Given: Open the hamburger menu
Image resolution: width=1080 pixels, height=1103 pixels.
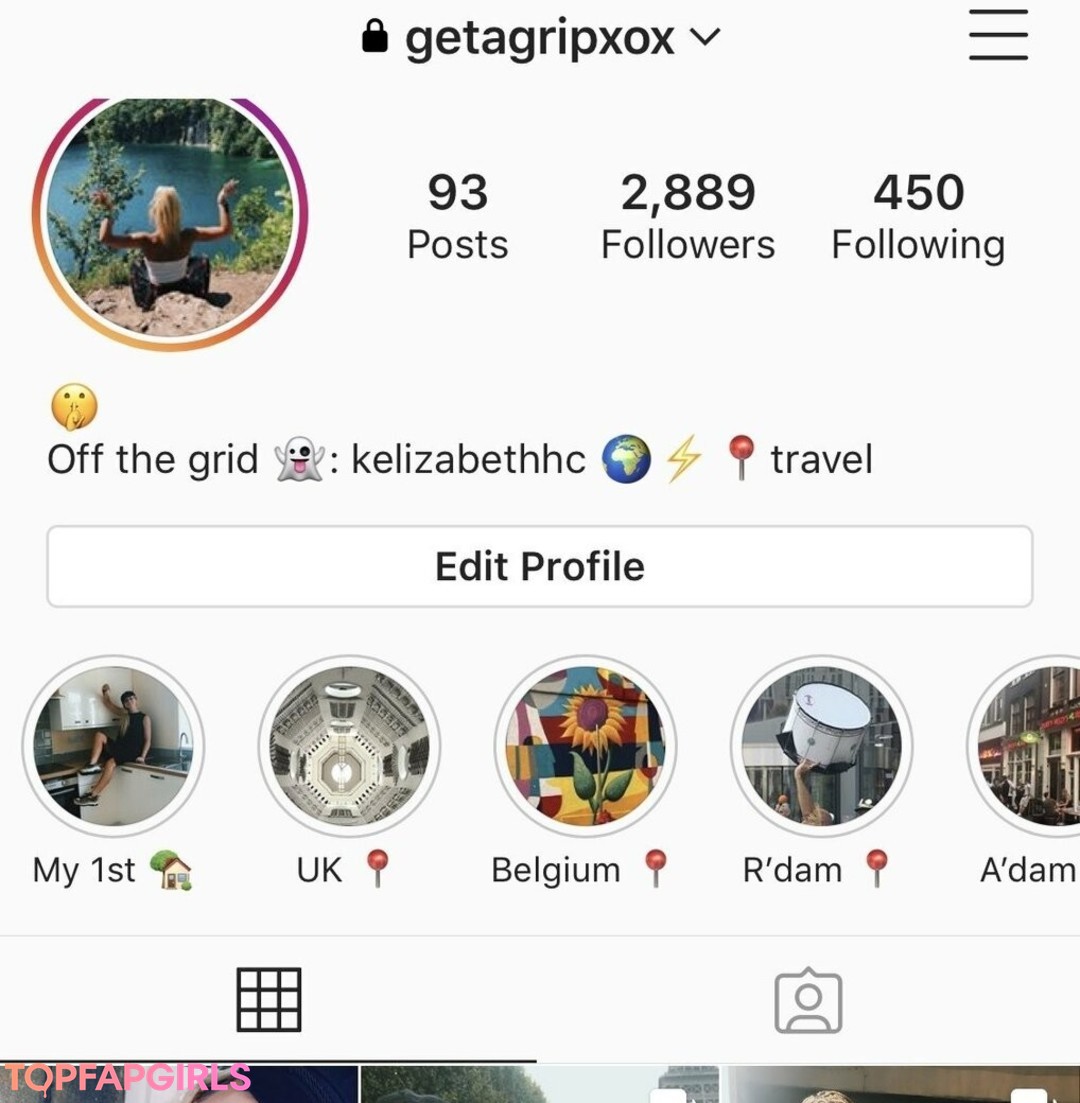Looking at the screenshot, I should click(x=998, y=36).
